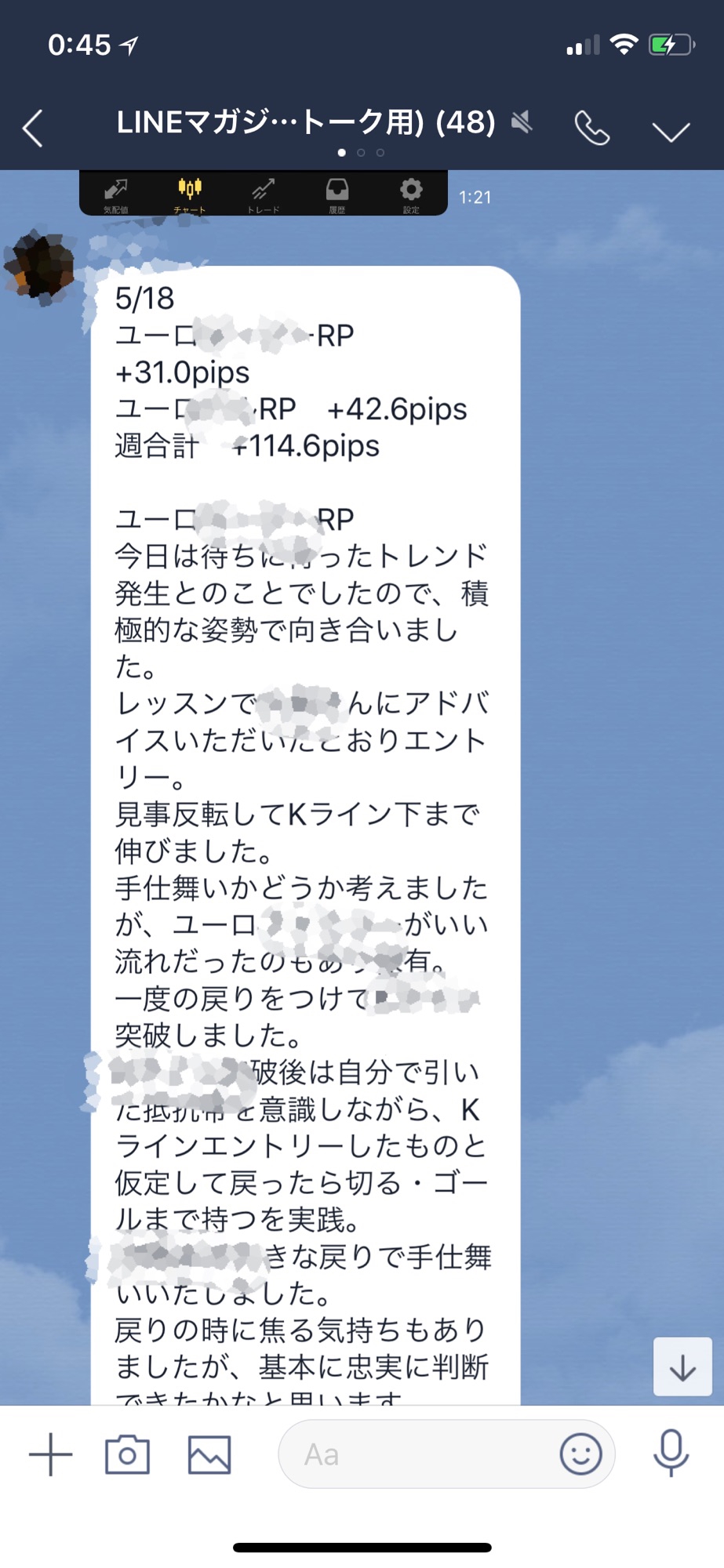This screenshot has width=724, height=1568.
Task: Open the emoji and sticker picker
Action: tap(580, 1454)
